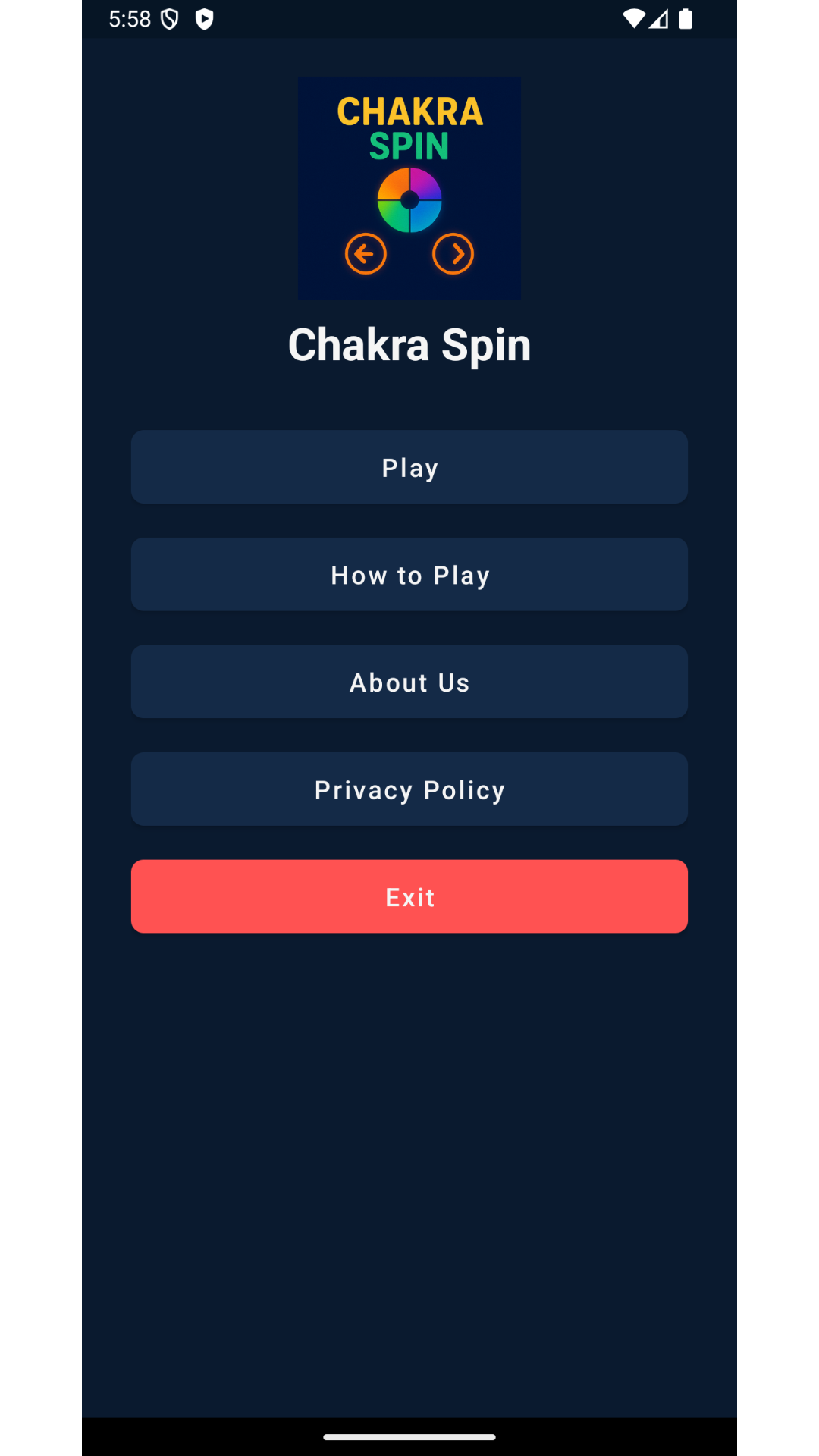View the About Us page
This screenshot has height=1456, width=819.
pyautogui.click(x=409, y=682)
